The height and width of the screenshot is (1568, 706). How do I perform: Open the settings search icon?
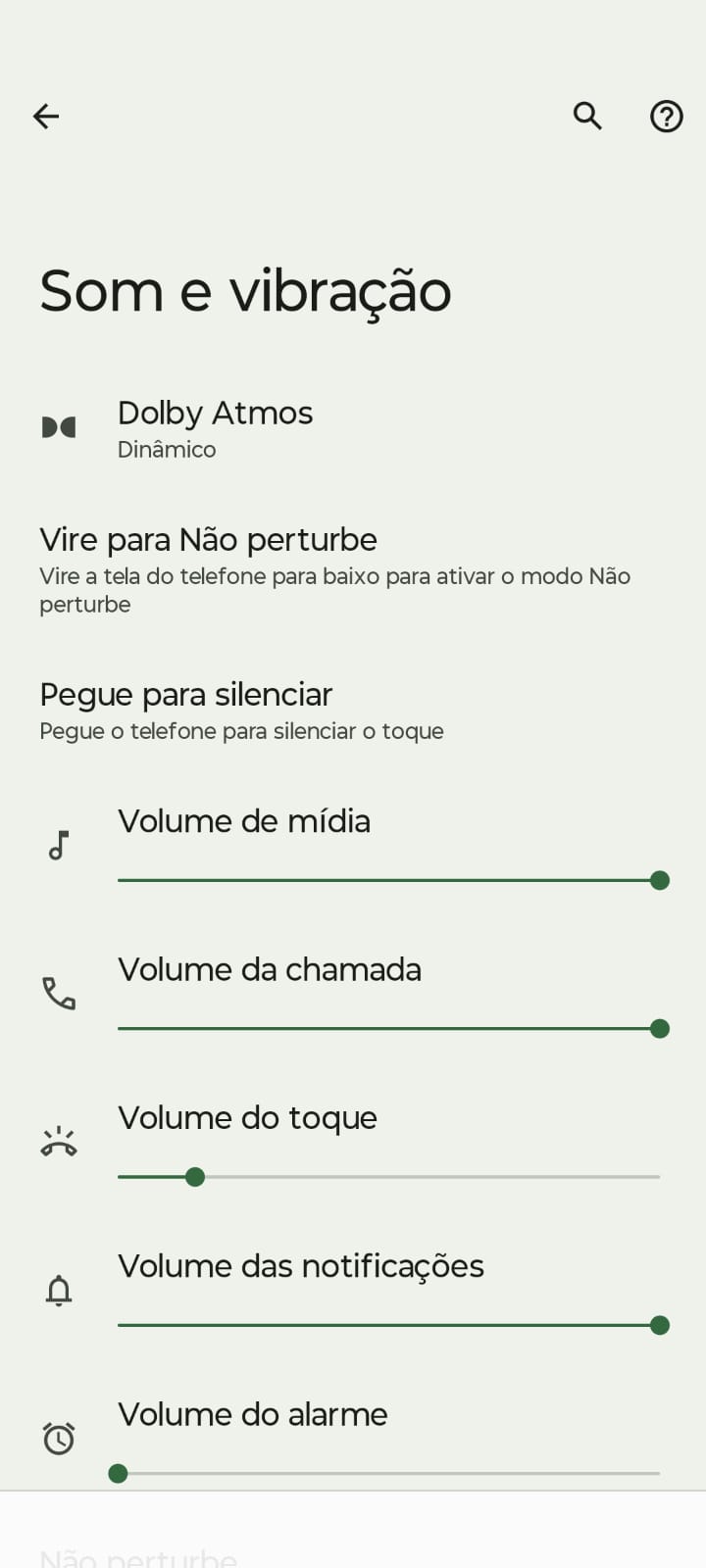pos(587,117)
